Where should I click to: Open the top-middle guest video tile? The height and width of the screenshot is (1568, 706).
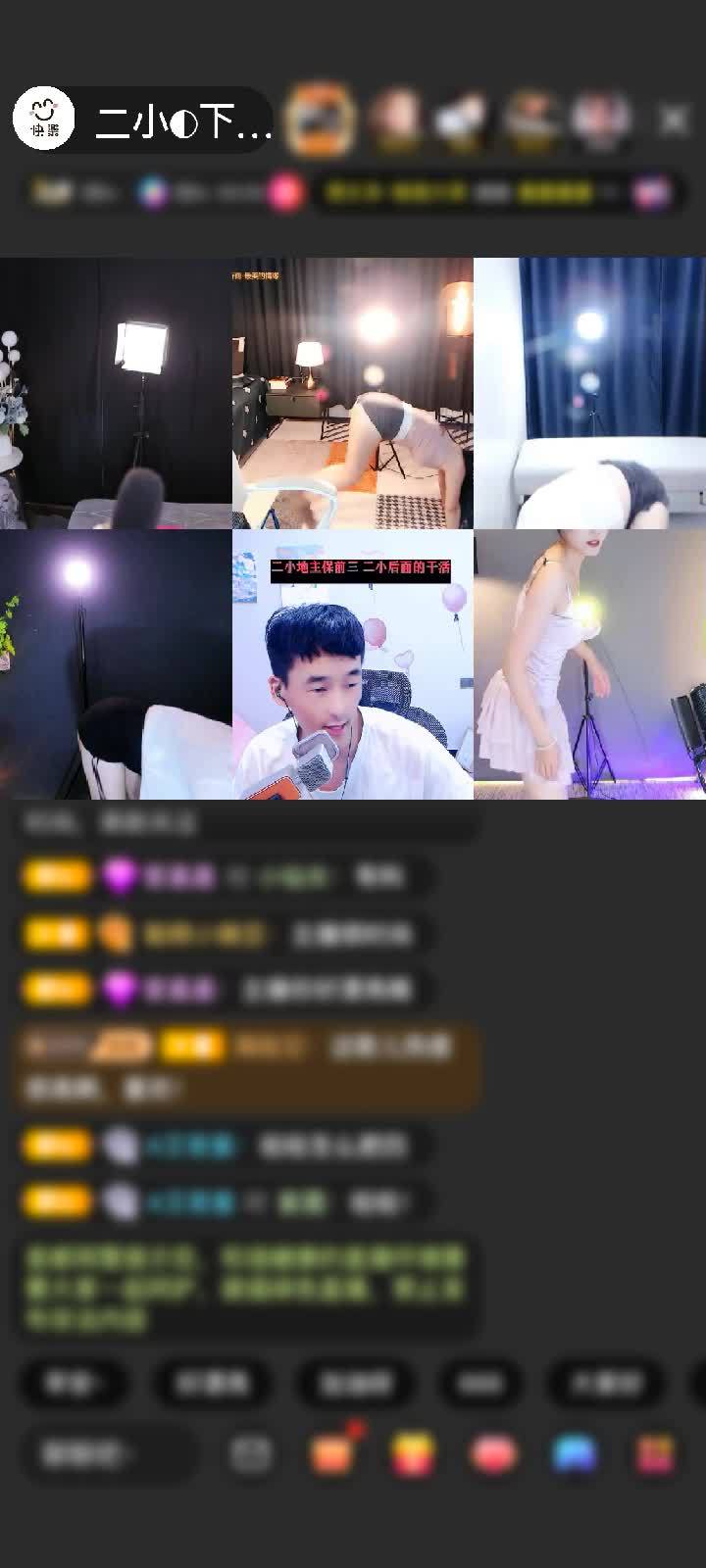(x=352, y=393)
